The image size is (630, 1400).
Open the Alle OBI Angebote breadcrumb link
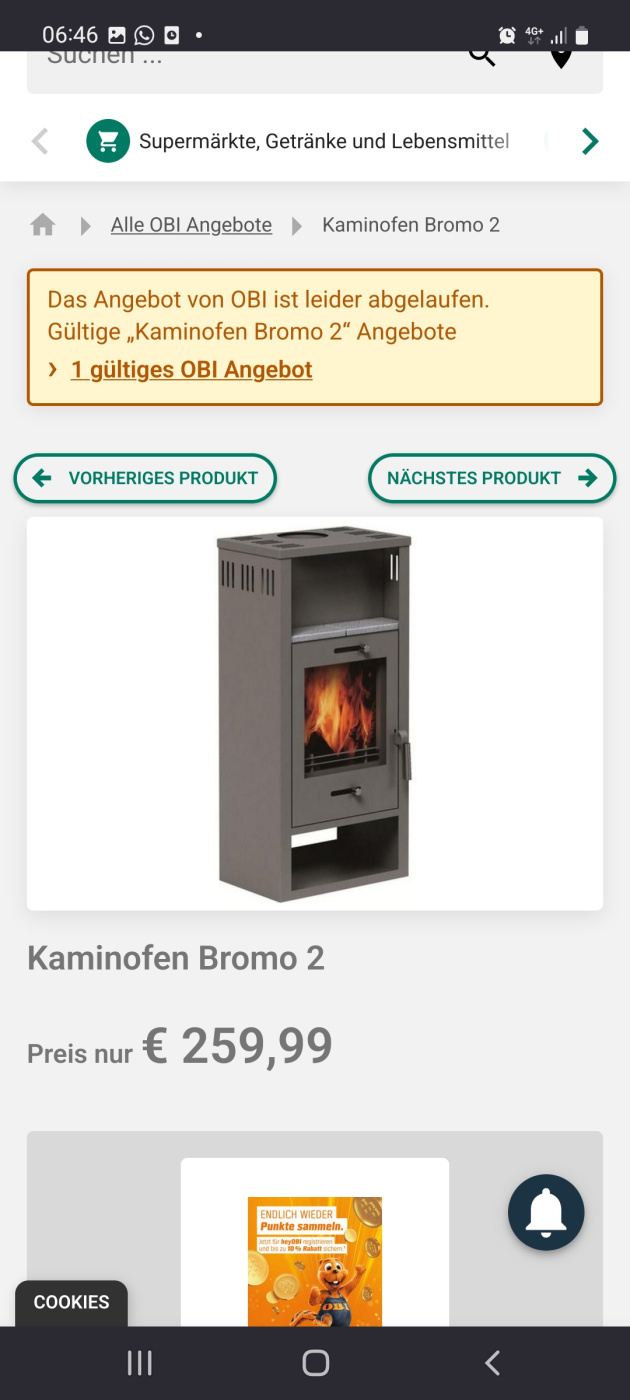(x=191, y=225)
